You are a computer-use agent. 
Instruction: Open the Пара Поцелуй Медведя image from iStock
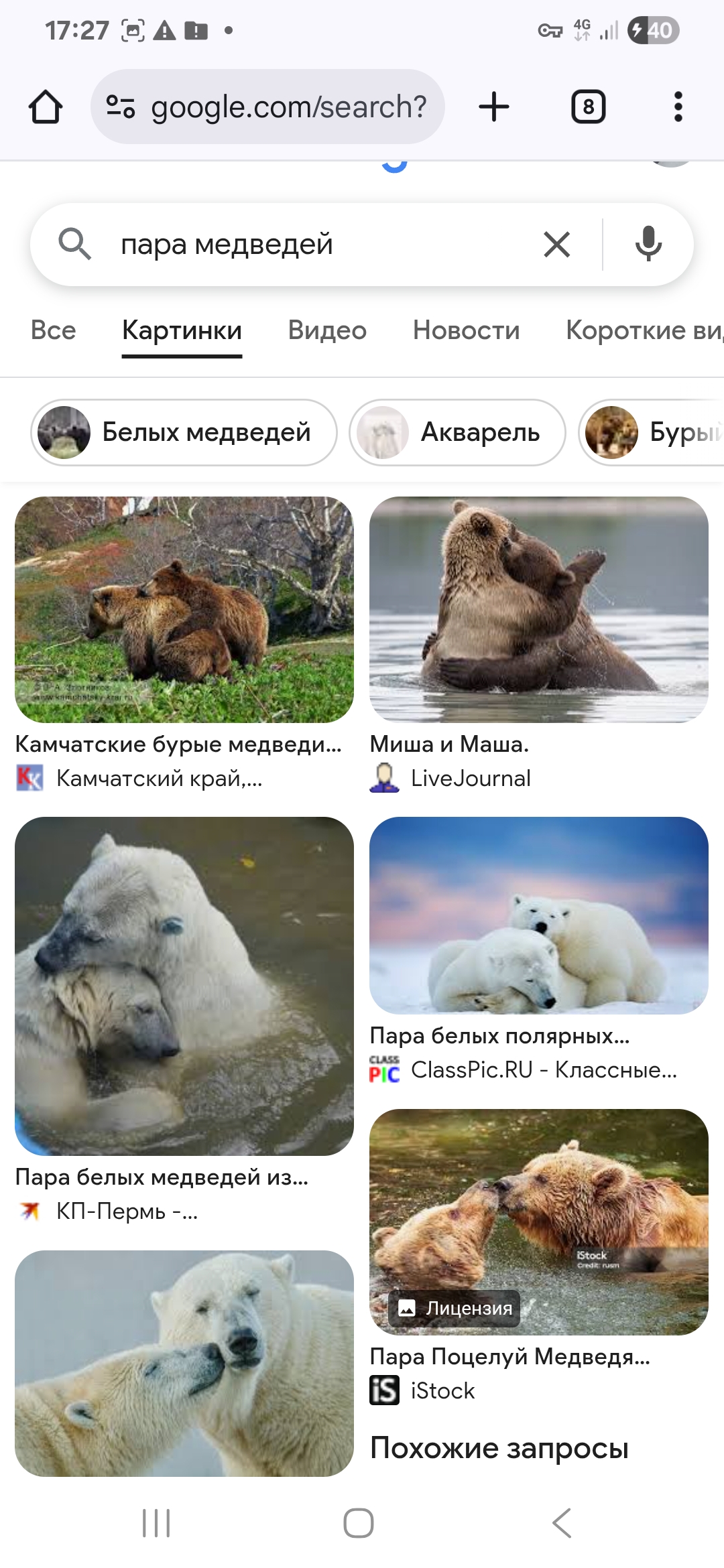538,1222
